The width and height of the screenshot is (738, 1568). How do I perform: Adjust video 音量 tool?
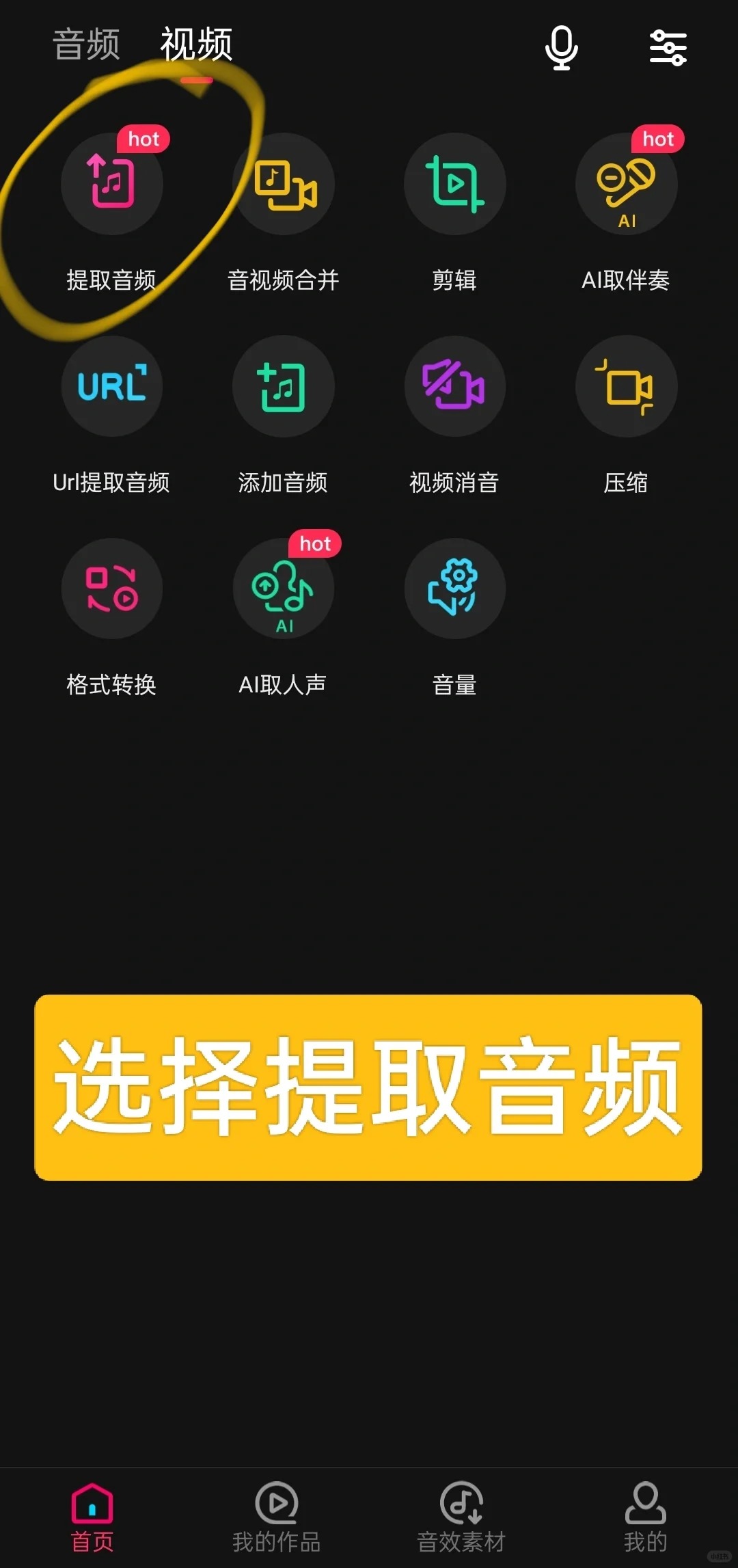point(454,589)
